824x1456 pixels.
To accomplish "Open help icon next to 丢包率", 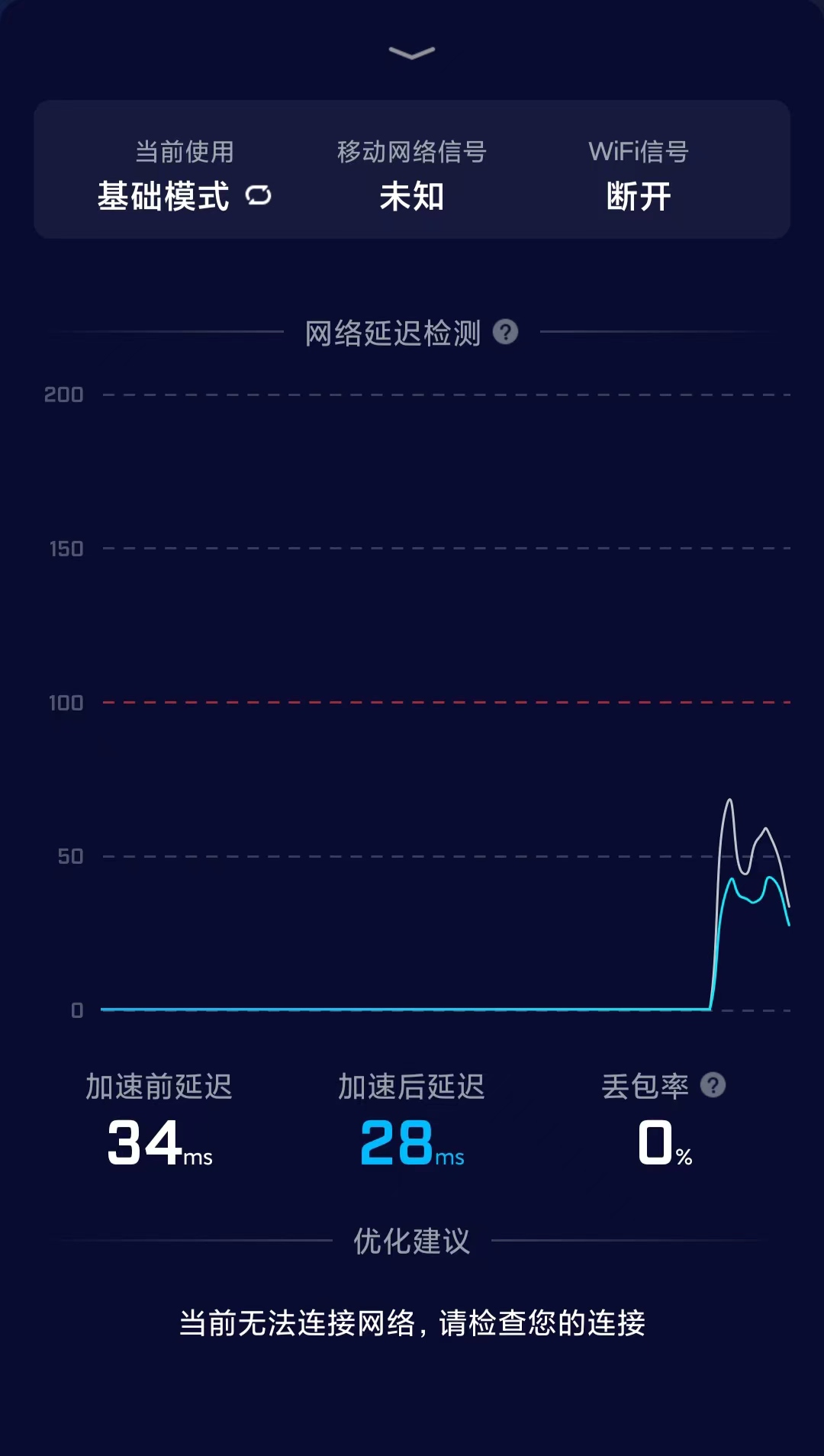I will coord(713,1084).
